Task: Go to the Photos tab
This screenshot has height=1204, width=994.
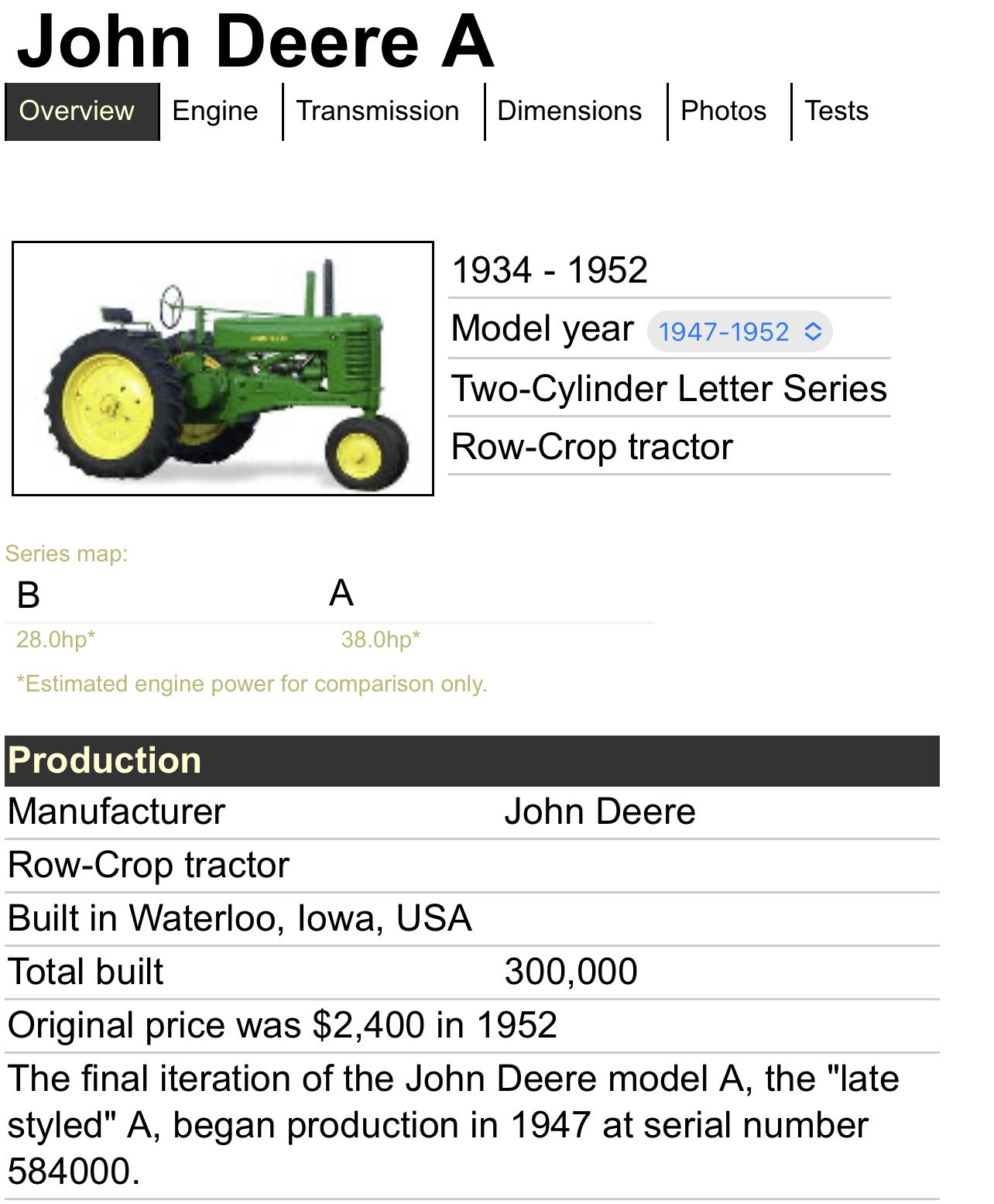Action: (724, 111)
